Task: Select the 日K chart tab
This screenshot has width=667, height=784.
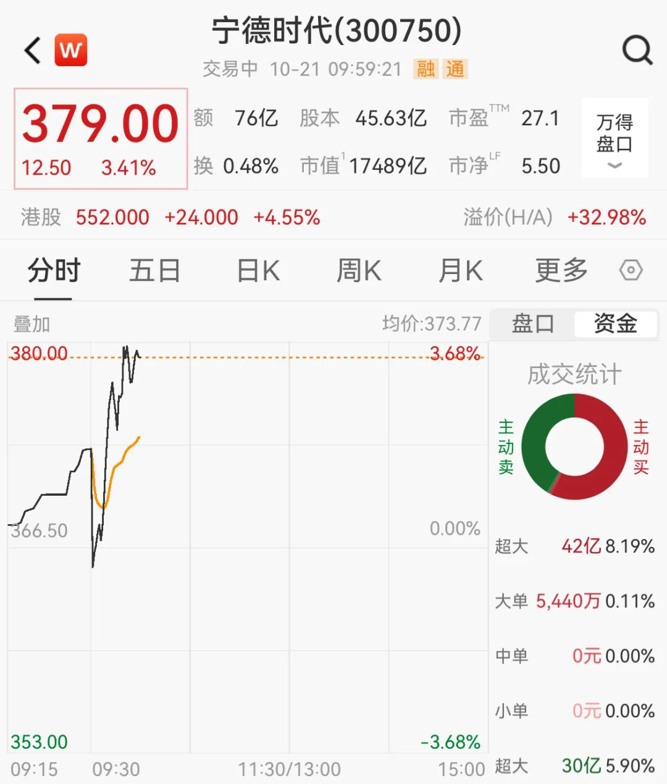Action: (x=257, y=270)
